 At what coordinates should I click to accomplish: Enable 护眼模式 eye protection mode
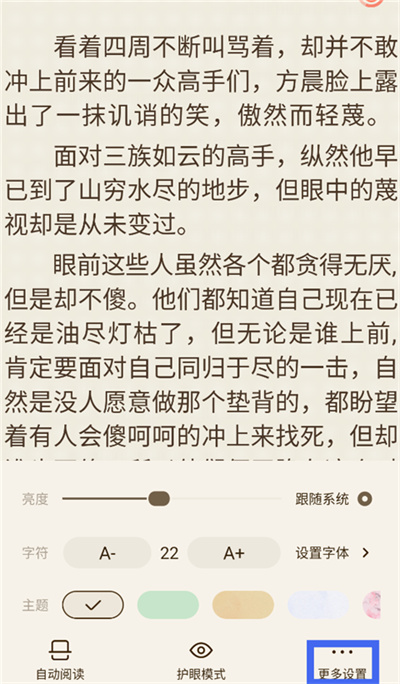click(x=201, y=660)
